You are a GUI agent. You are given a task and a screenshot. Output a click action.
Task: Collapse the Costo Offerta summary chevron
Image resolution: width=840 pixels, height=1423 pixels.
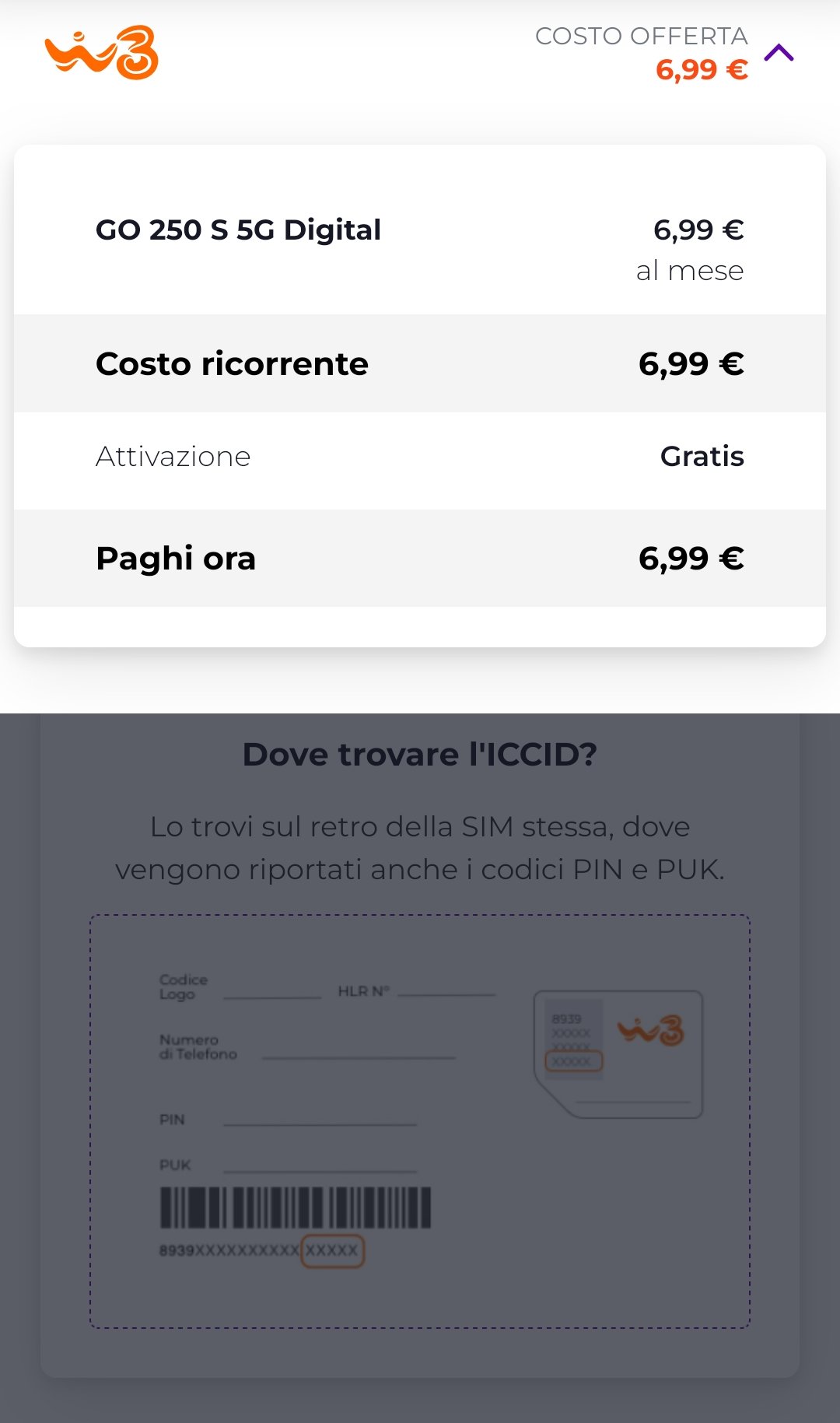click(x=779, y=53)
